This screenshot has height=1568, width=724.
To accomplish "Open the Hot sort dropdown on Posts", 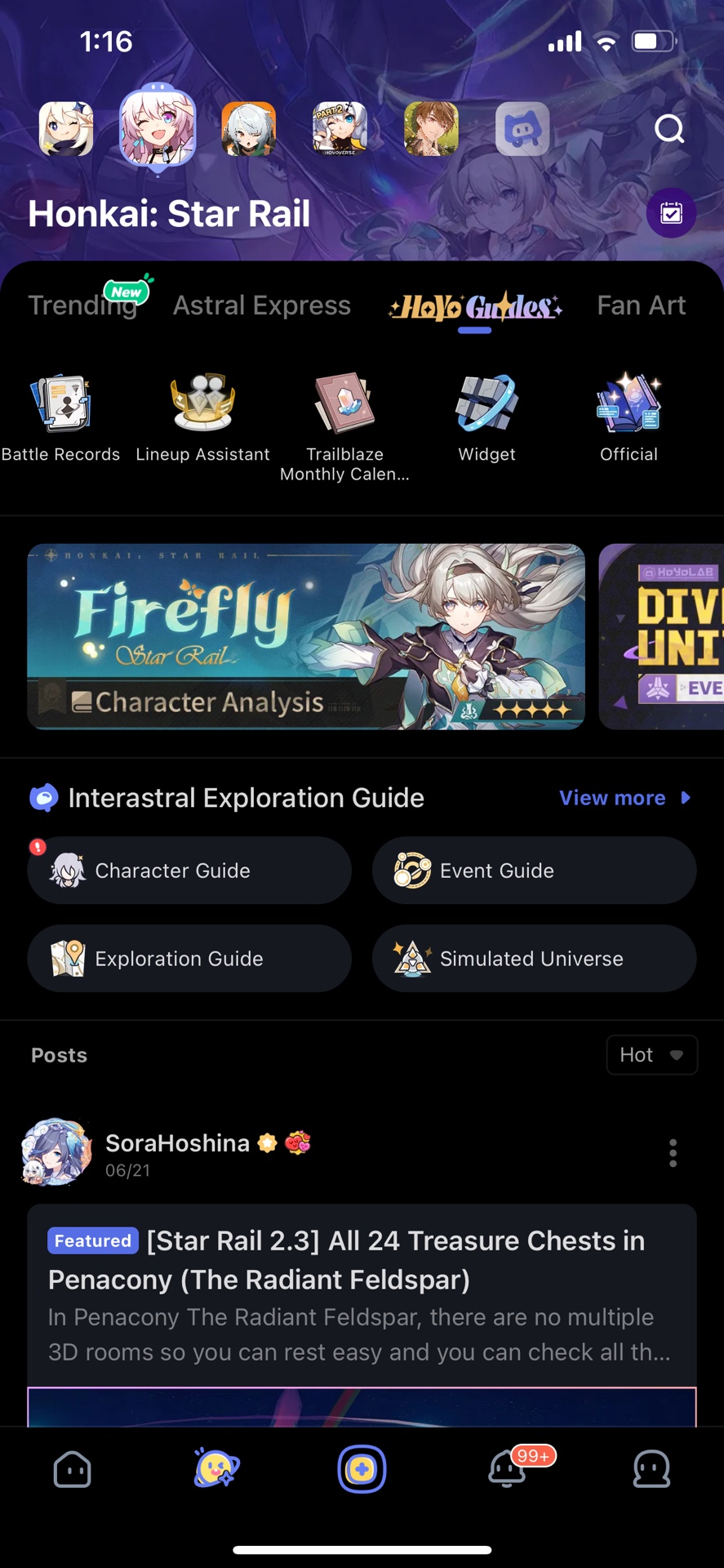I will [651, 1054].
